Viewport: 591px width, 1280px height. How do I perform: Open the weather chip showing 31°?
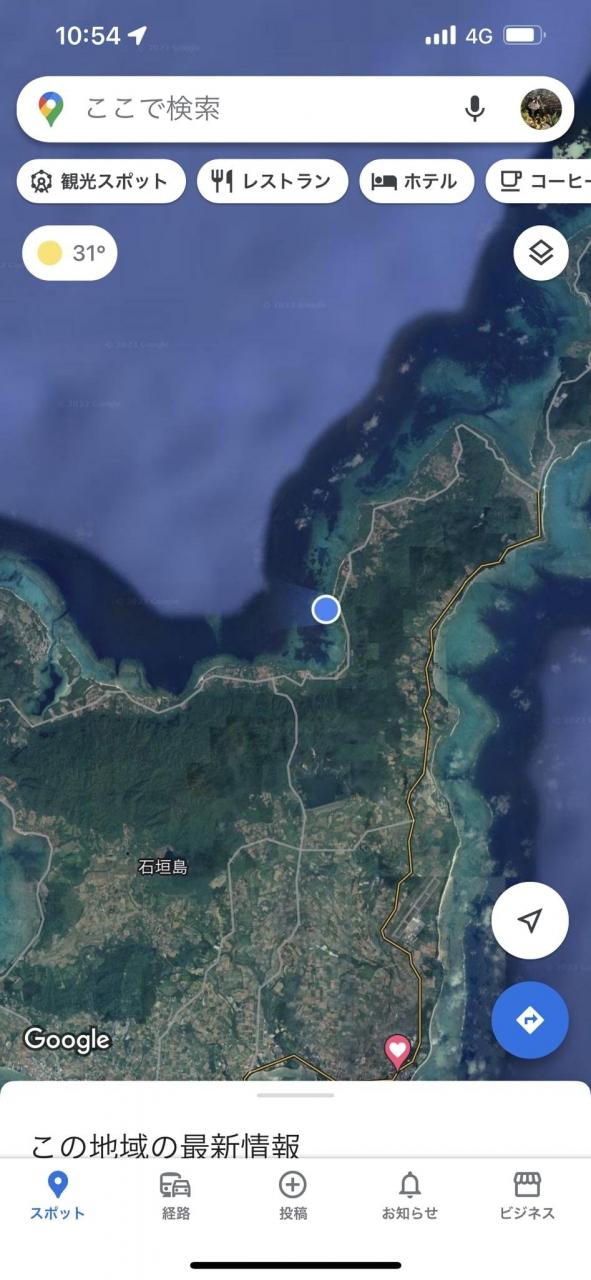pos(70,253)
